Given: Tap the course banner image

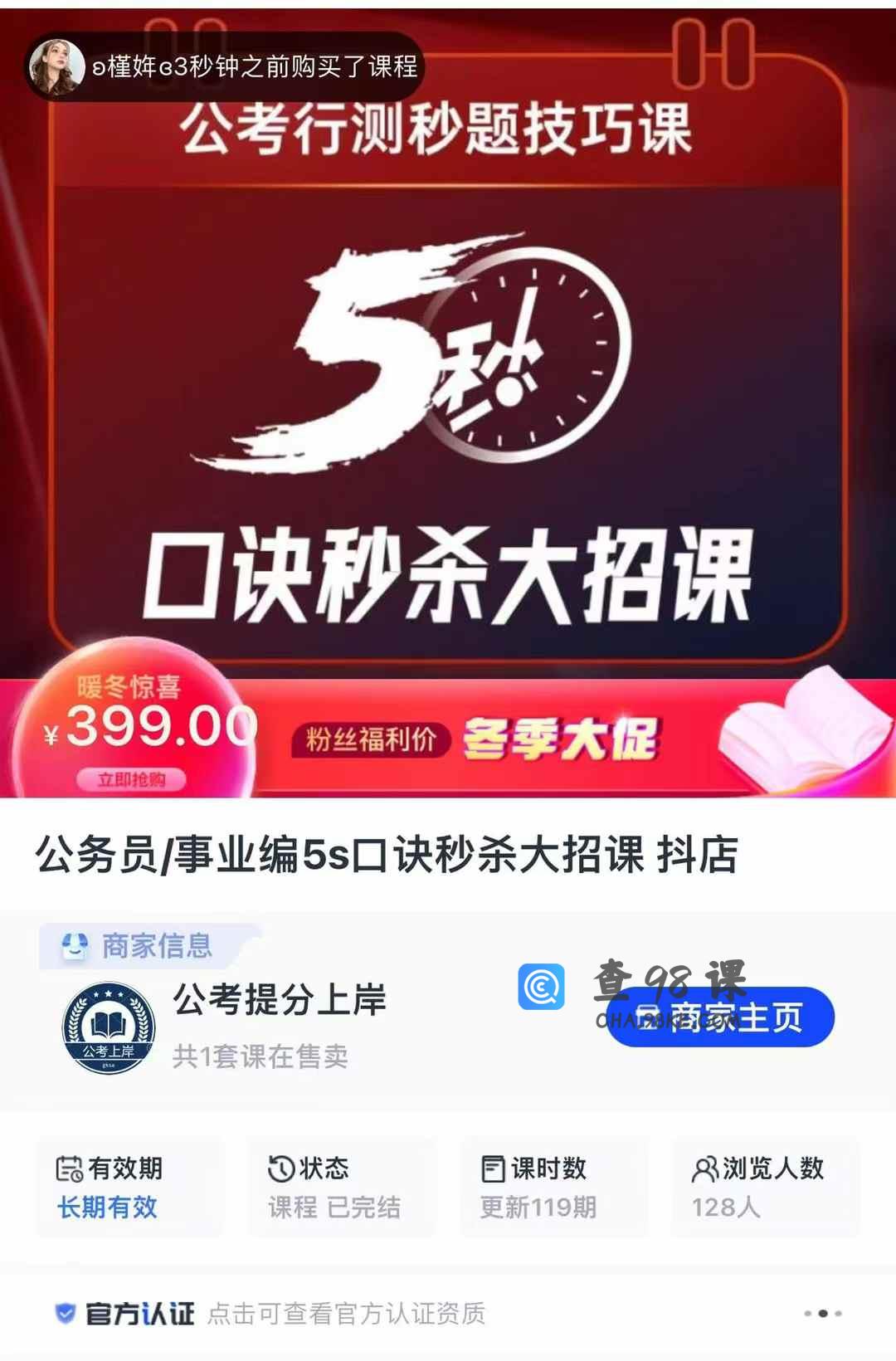Looking at the screenshot, I should pyautogui.click(x=448, y=398).
